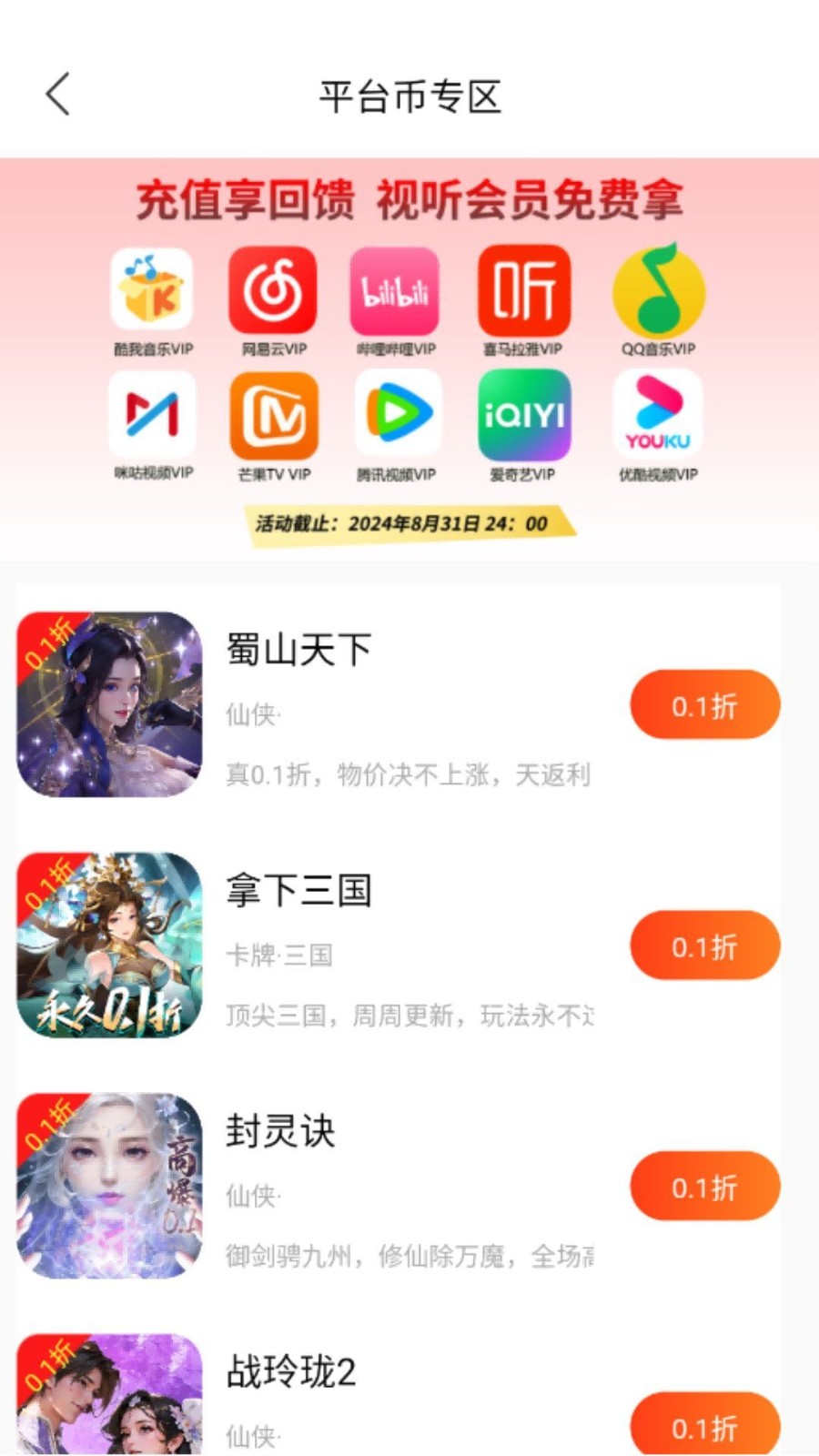Tap the 充值享回馈 promotional banner

pyautogui.click(x=409, y=202)
